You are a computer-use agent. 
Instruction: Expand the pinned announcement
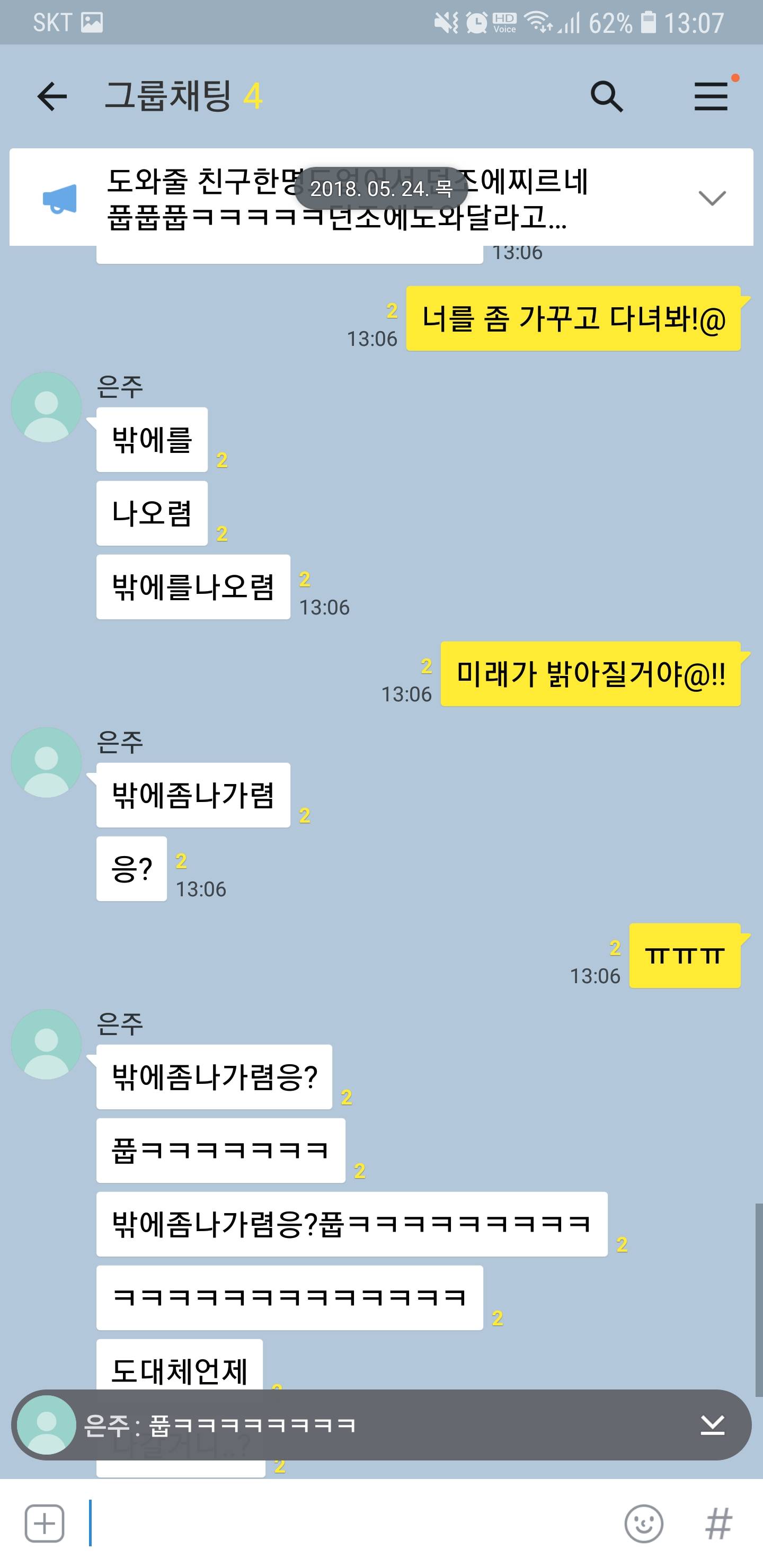click(x=711, y=198)
